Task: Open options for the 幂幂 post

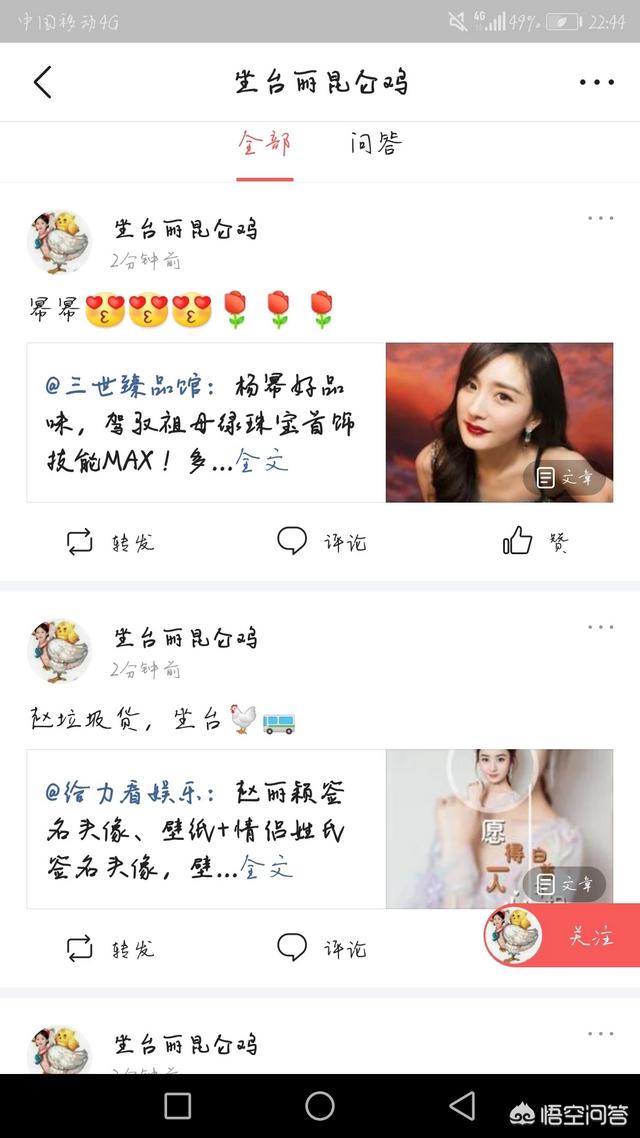Action: [x=600, y=218]
